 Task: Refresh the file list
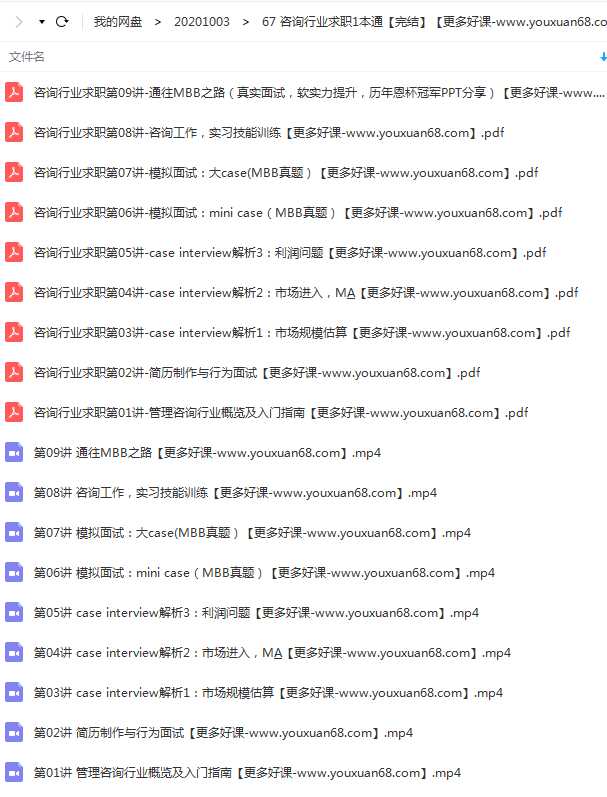[x=62, y=21]
